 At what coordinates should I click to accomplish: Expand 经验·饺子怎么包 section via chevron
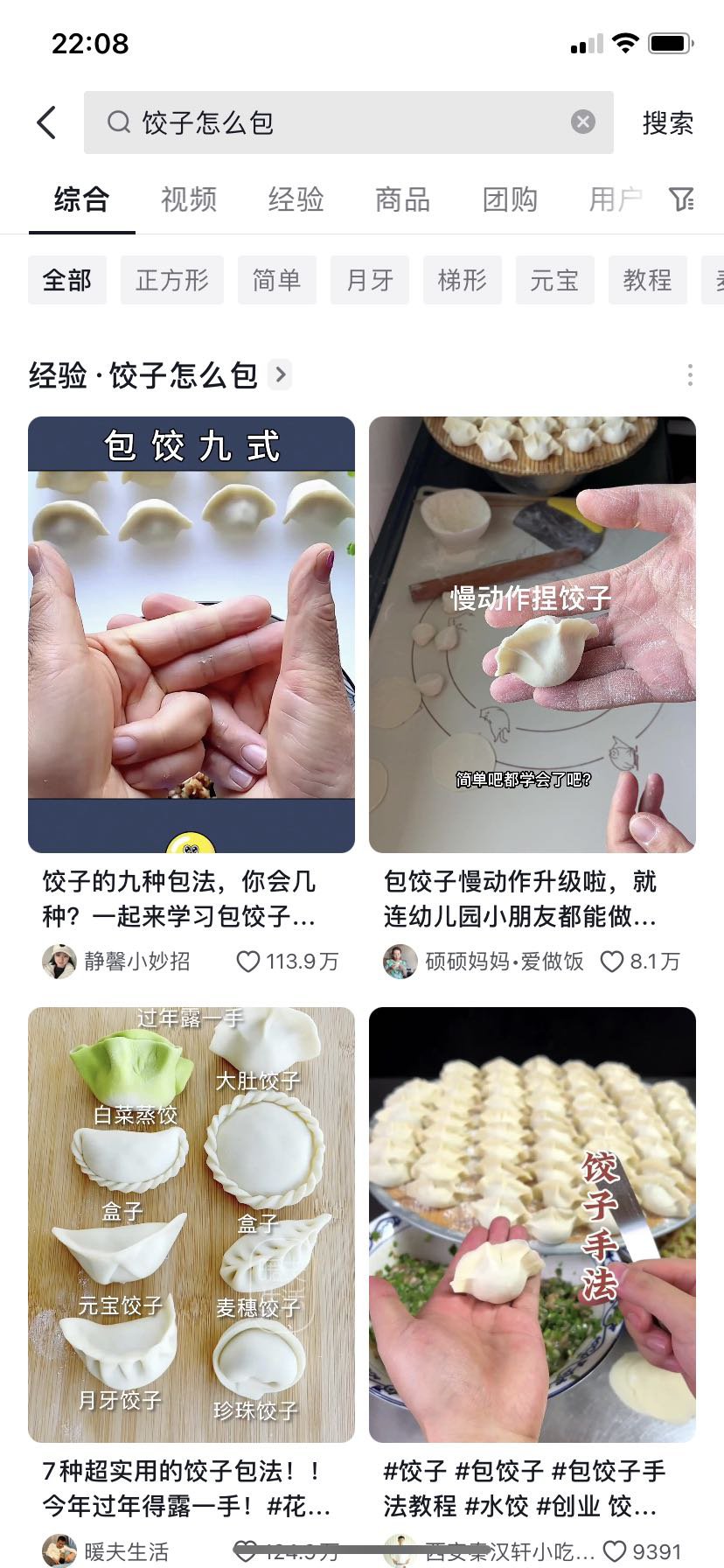tap(280, 374)
